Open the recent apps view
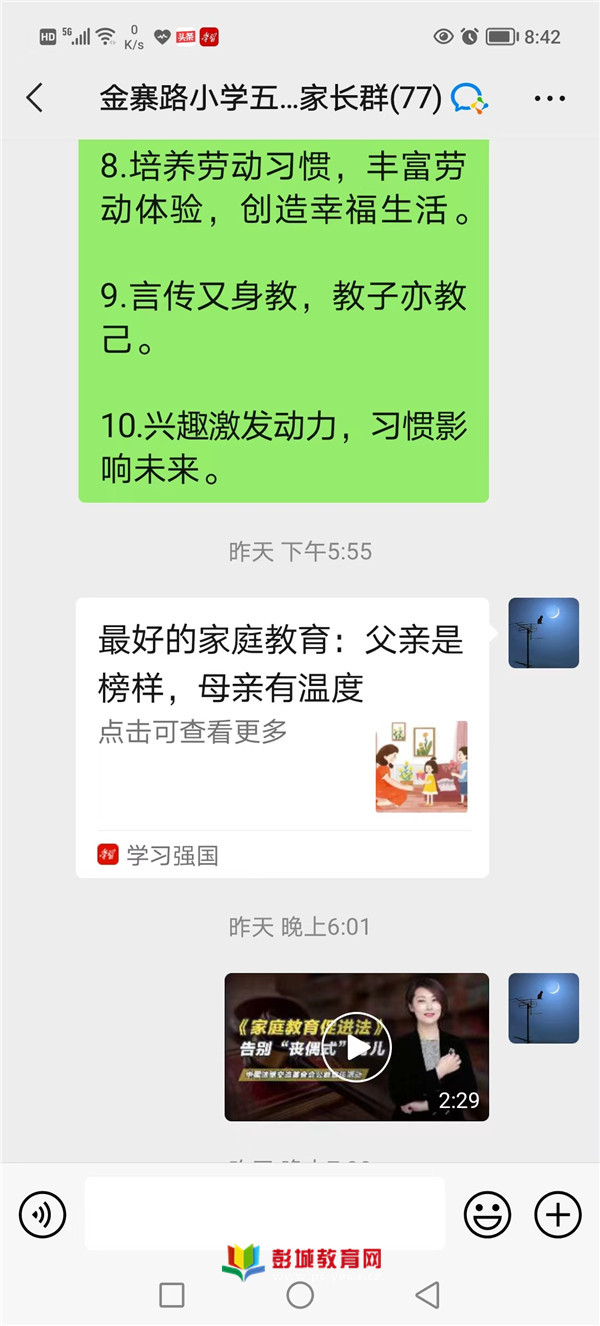Screen dimensions: 600x1326 pyautogui.click(x=172, y=1295)
